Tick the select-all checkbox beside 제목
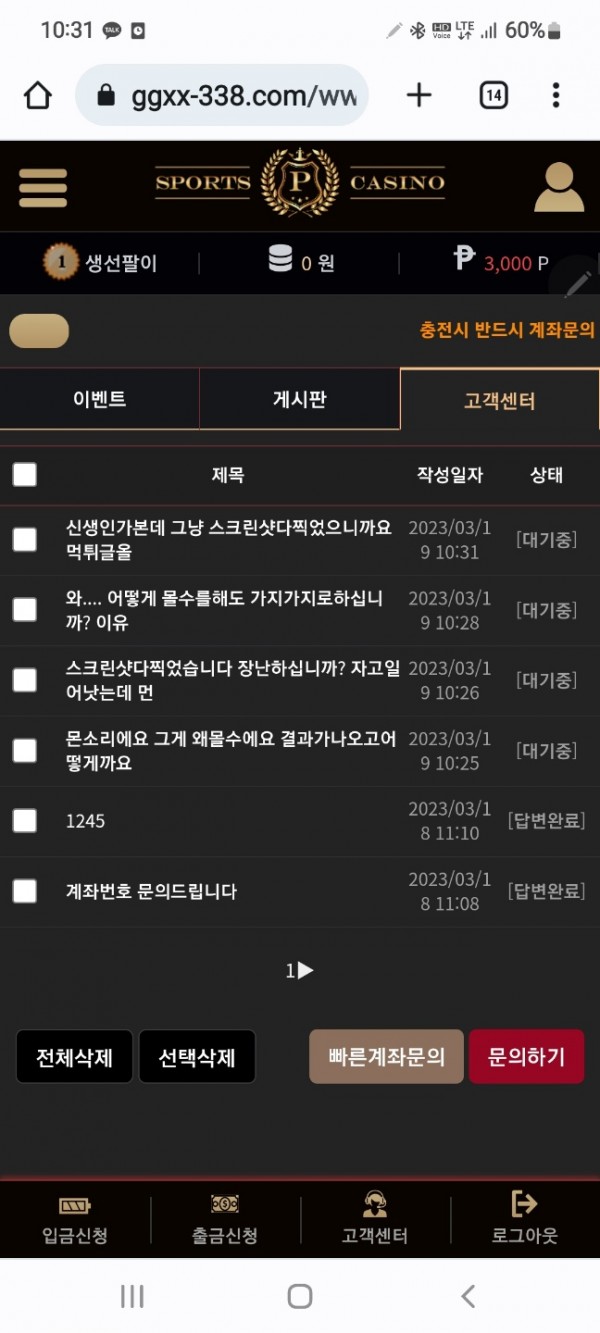600x1333 pixels. coord(25,475)
